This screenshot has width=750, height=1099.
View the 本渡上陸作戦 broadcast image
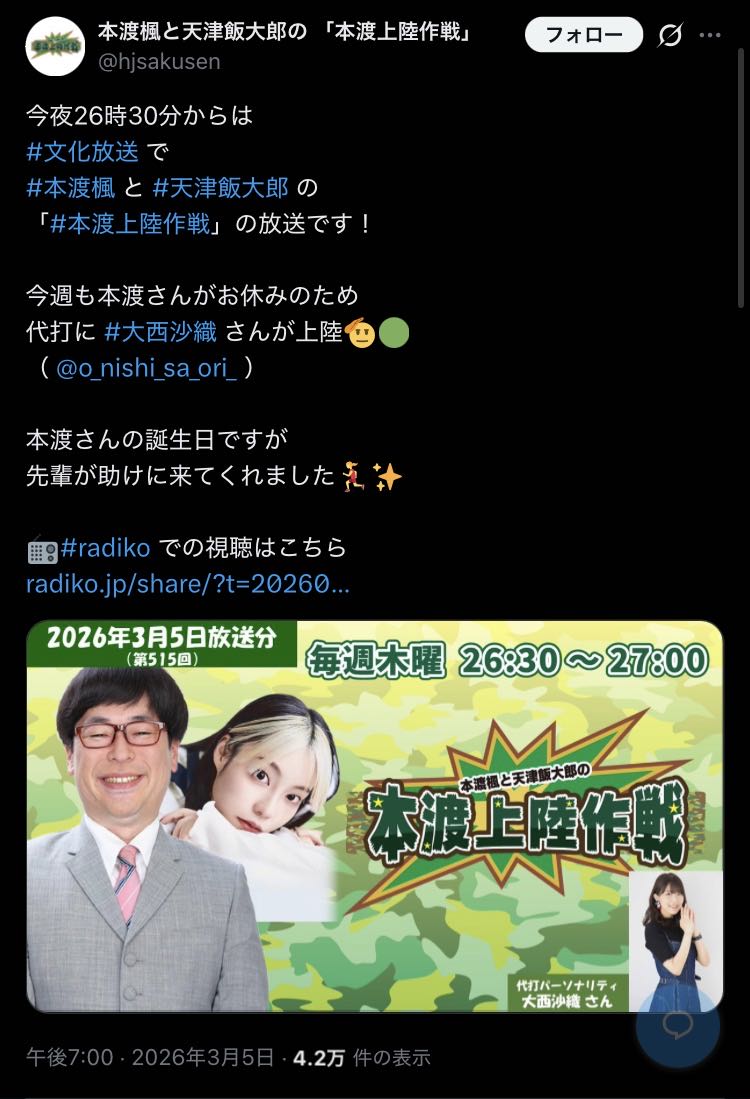pos(374,815)
